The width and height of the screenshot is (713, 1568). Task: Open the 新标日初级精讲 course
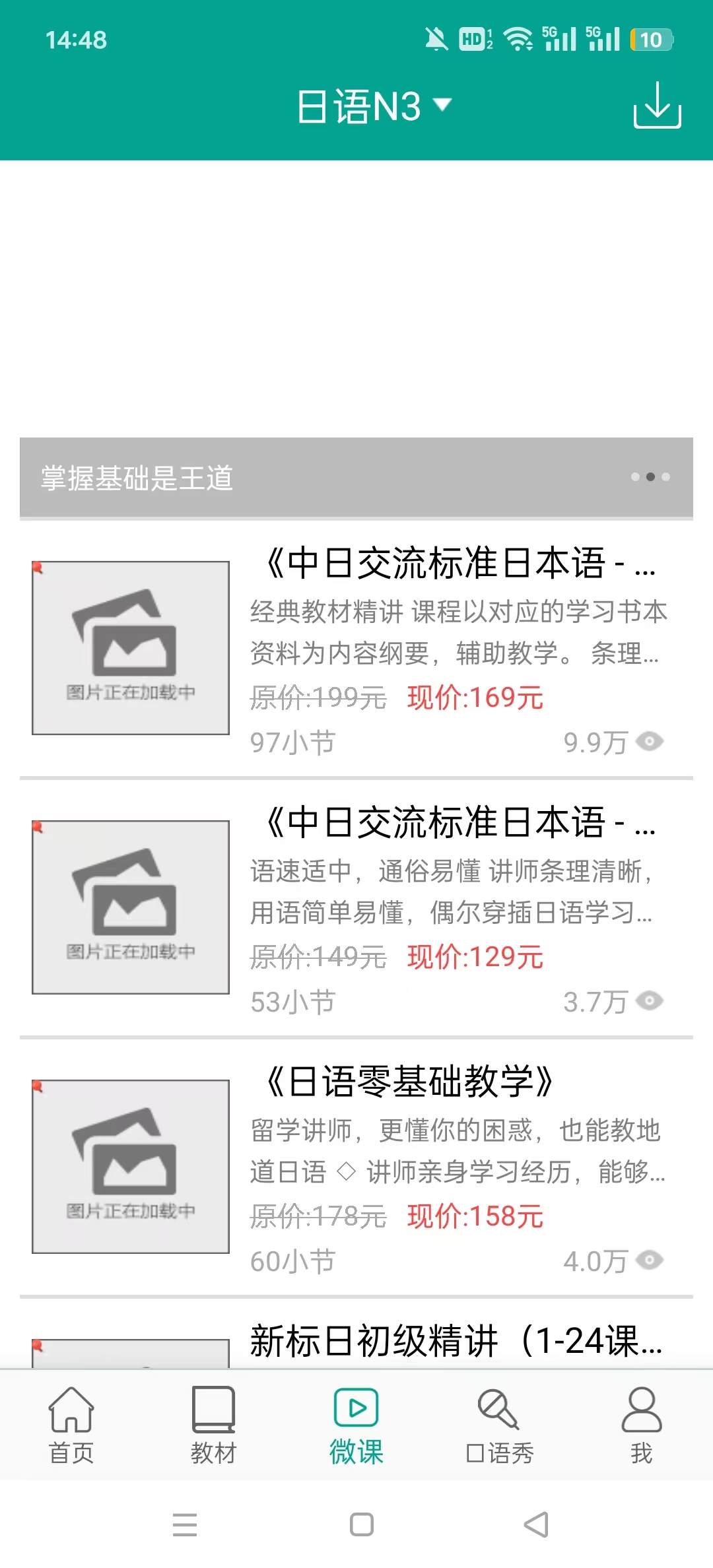point(456,1341)
